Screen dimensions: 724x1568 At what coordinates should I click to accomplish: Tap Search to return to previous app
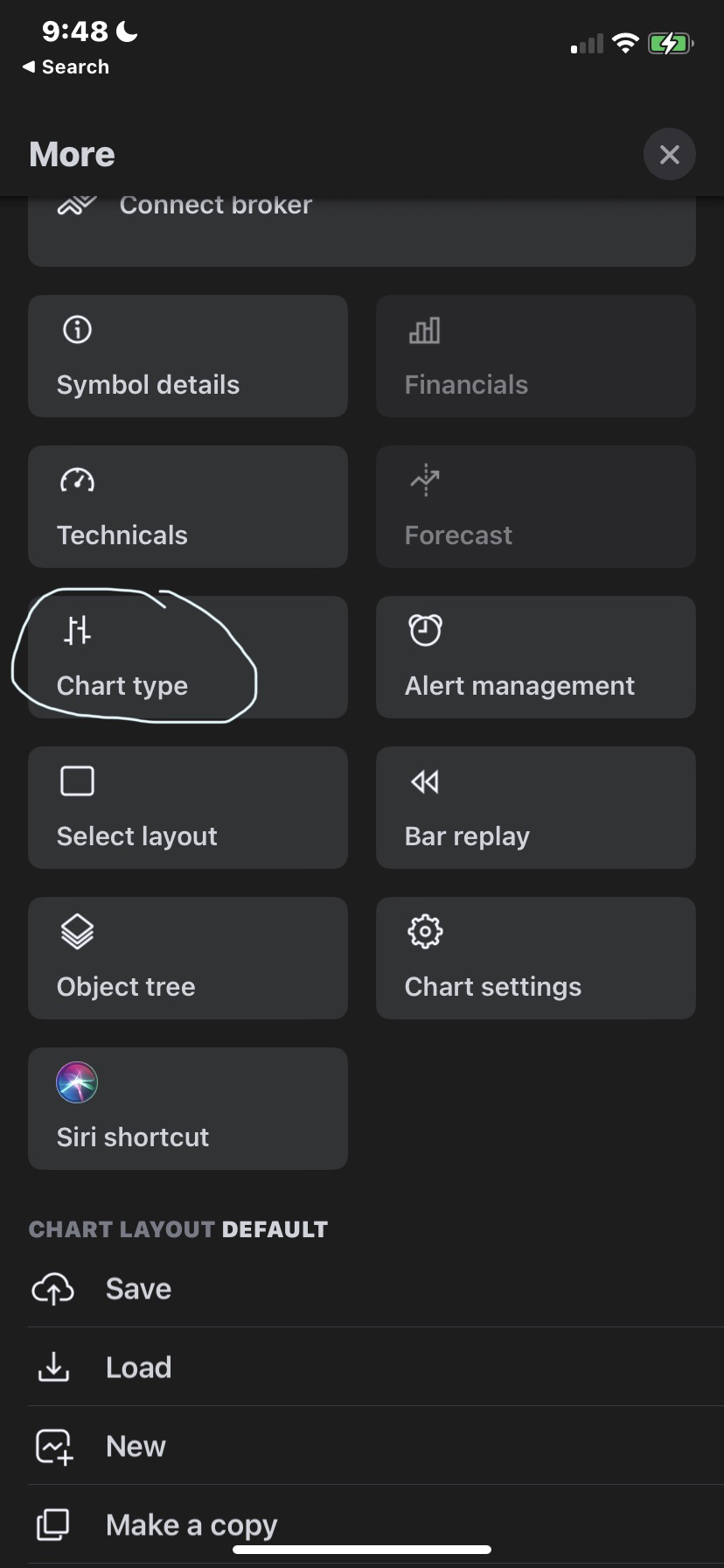coord(66,66)
